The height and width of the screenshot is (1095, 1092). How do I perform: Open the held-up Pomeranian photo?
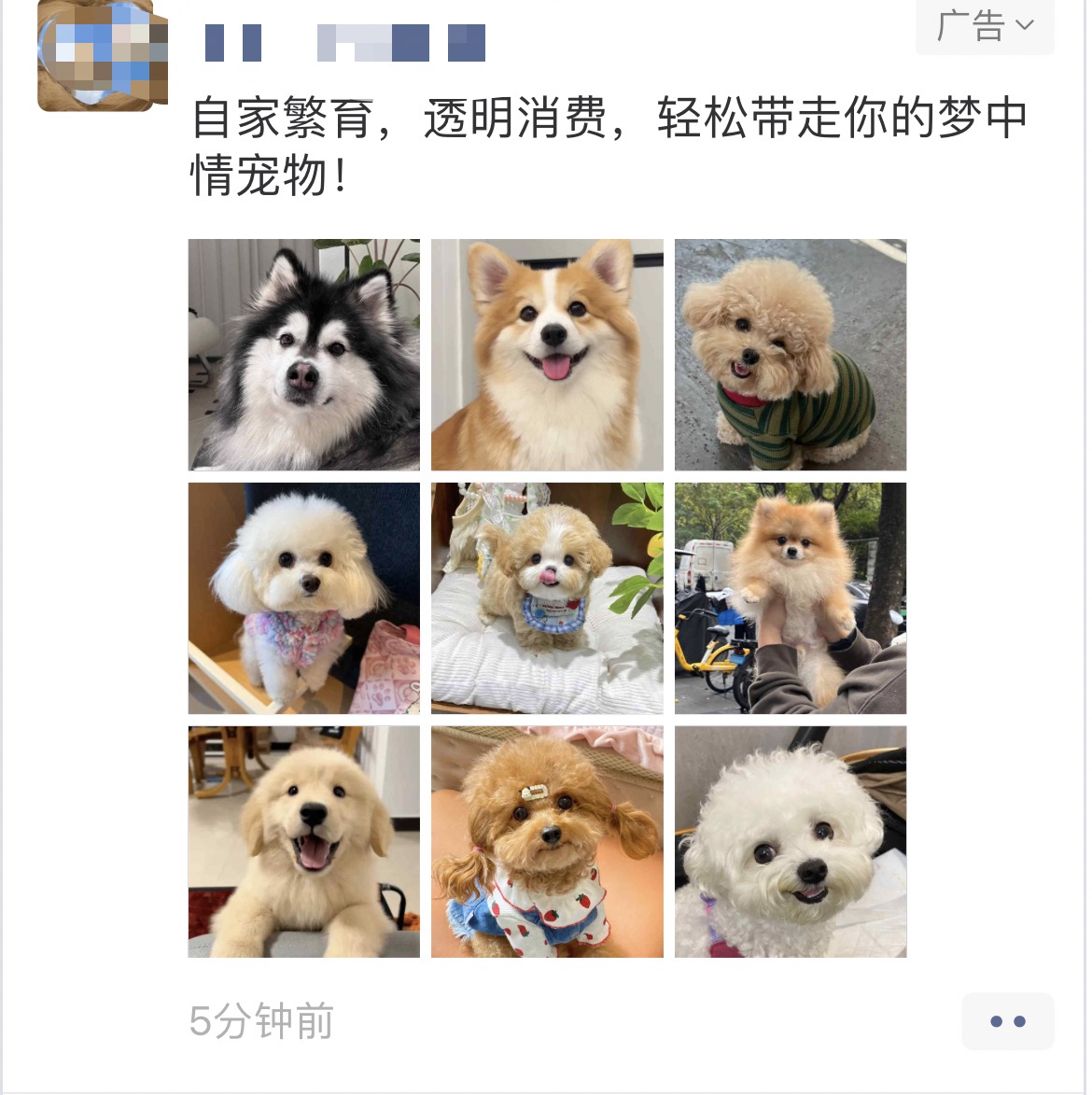tap(790, 598)
